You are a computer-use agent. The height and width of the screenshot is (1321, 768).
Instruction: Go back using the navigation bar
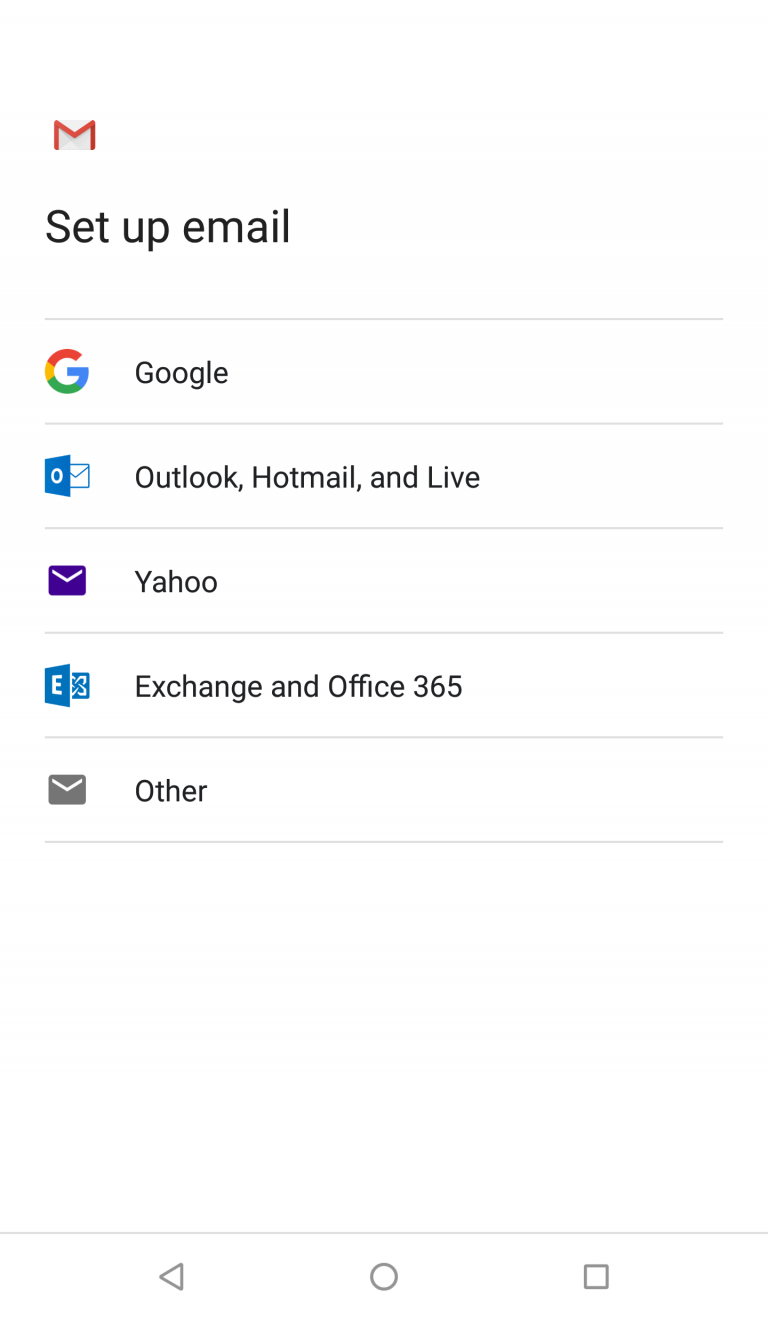[x=172, y=1276]
